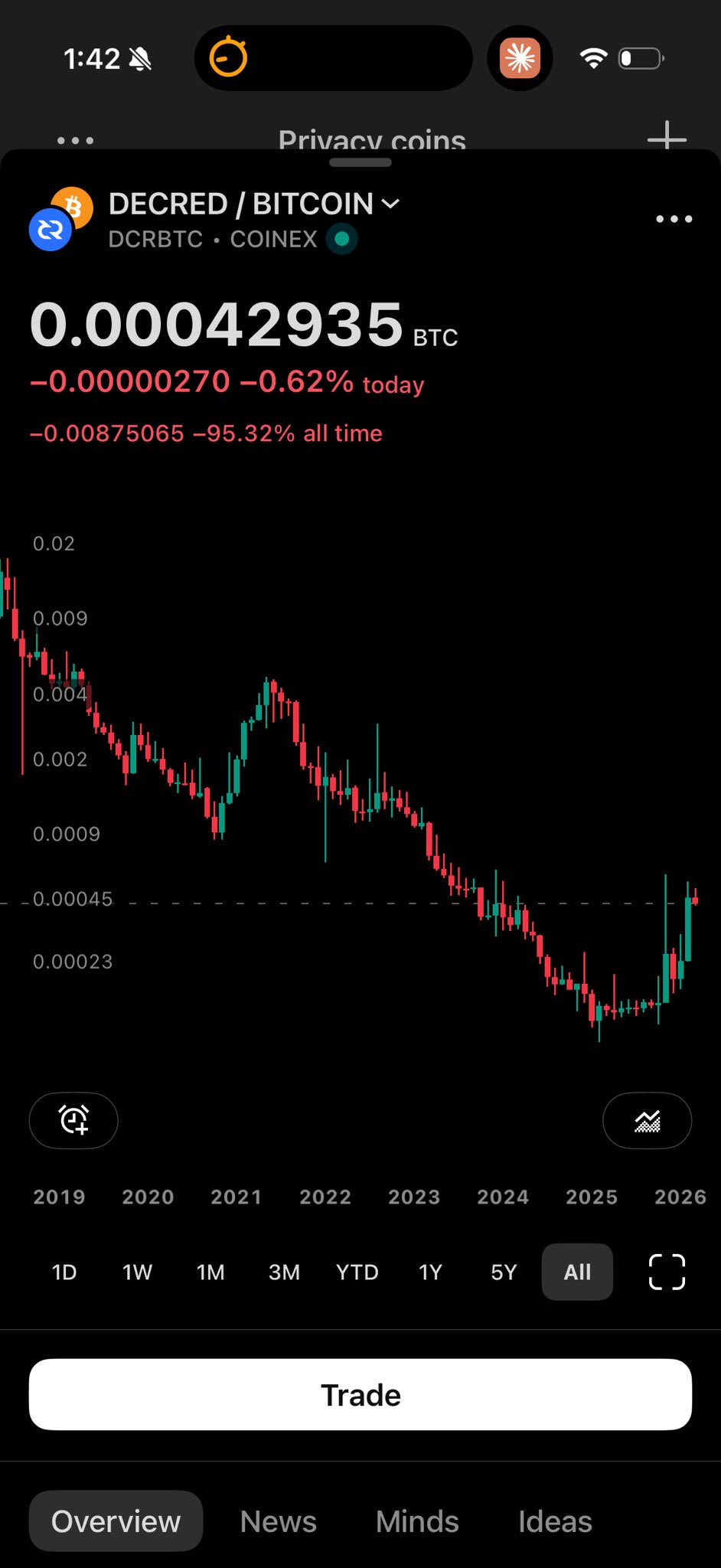The image size is (721, 1568).
Task: Open the Ideas tab
Action: pyautogui.click(x=555, y=1521)
